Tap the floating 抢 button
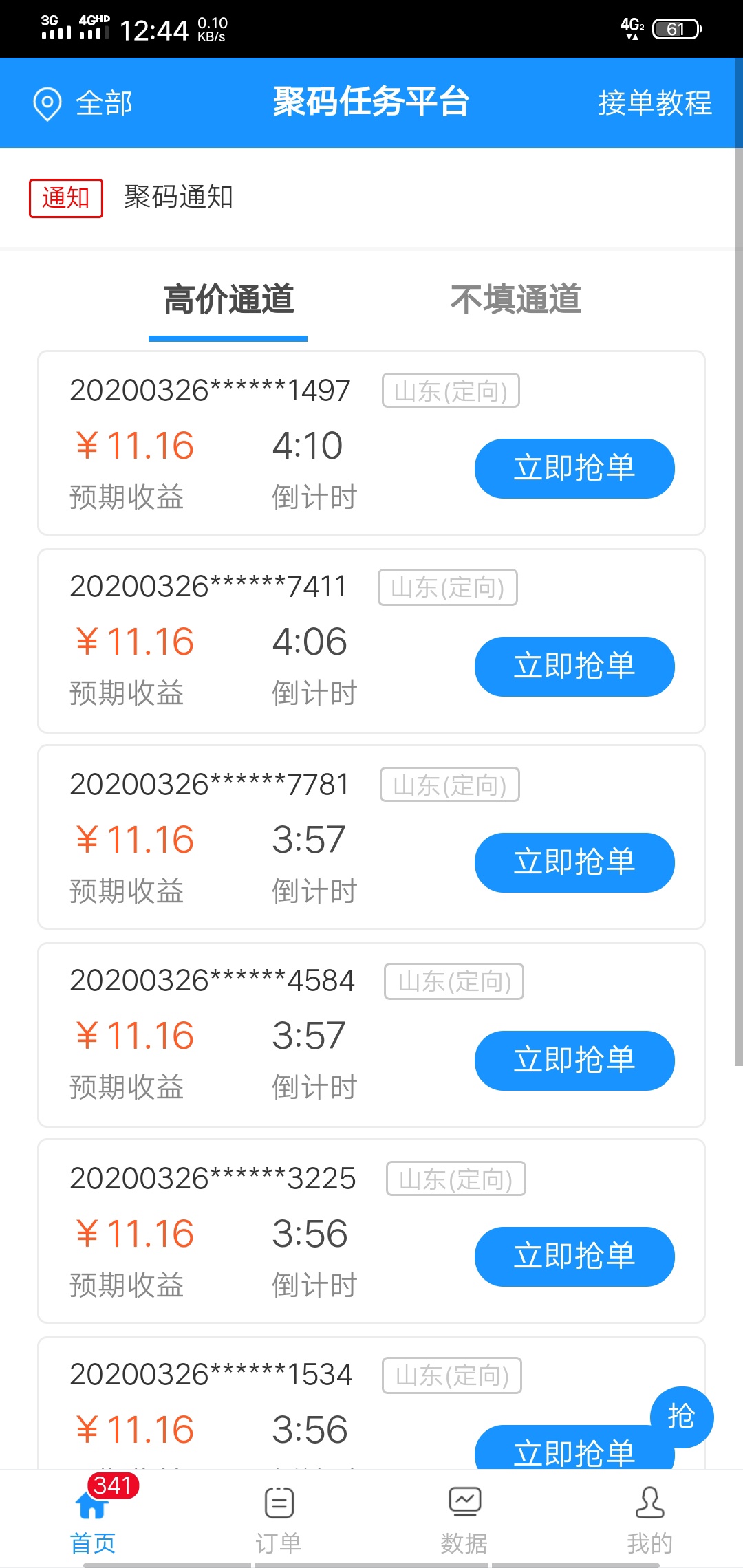 [682, 1417]
